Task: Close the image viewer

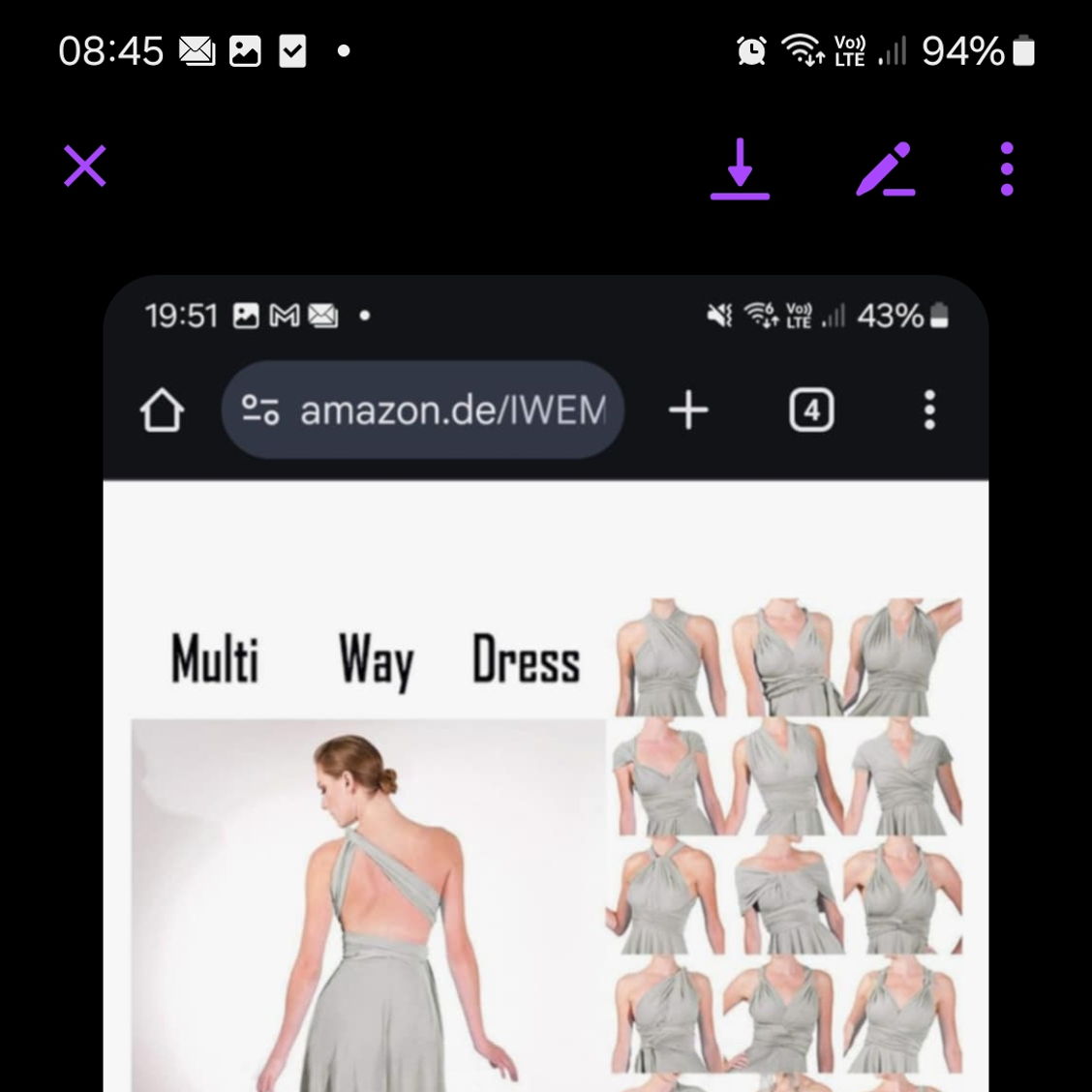Action: point(85,167)
